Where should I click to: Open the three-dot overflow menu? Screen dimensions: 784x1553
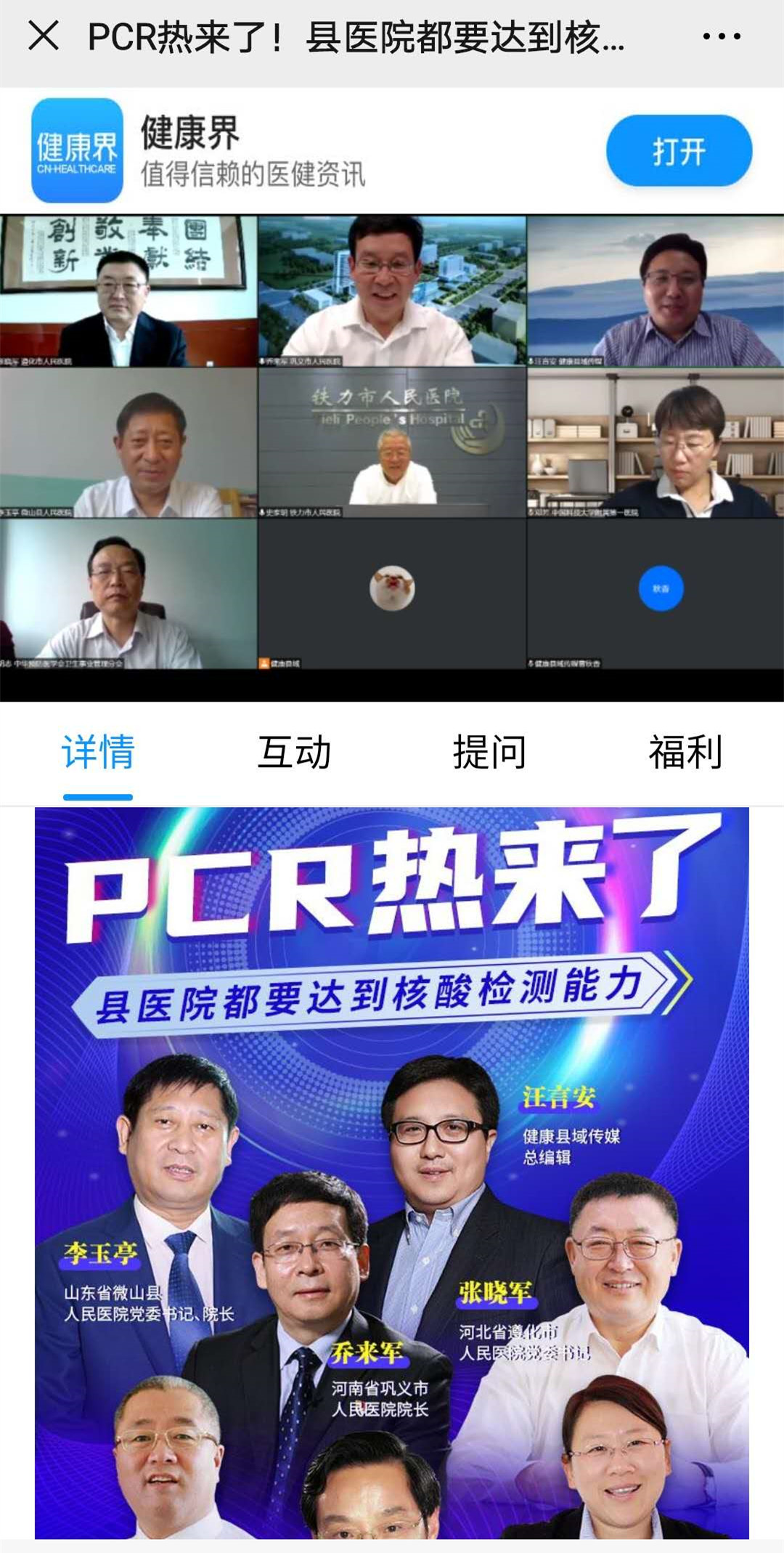722,36
